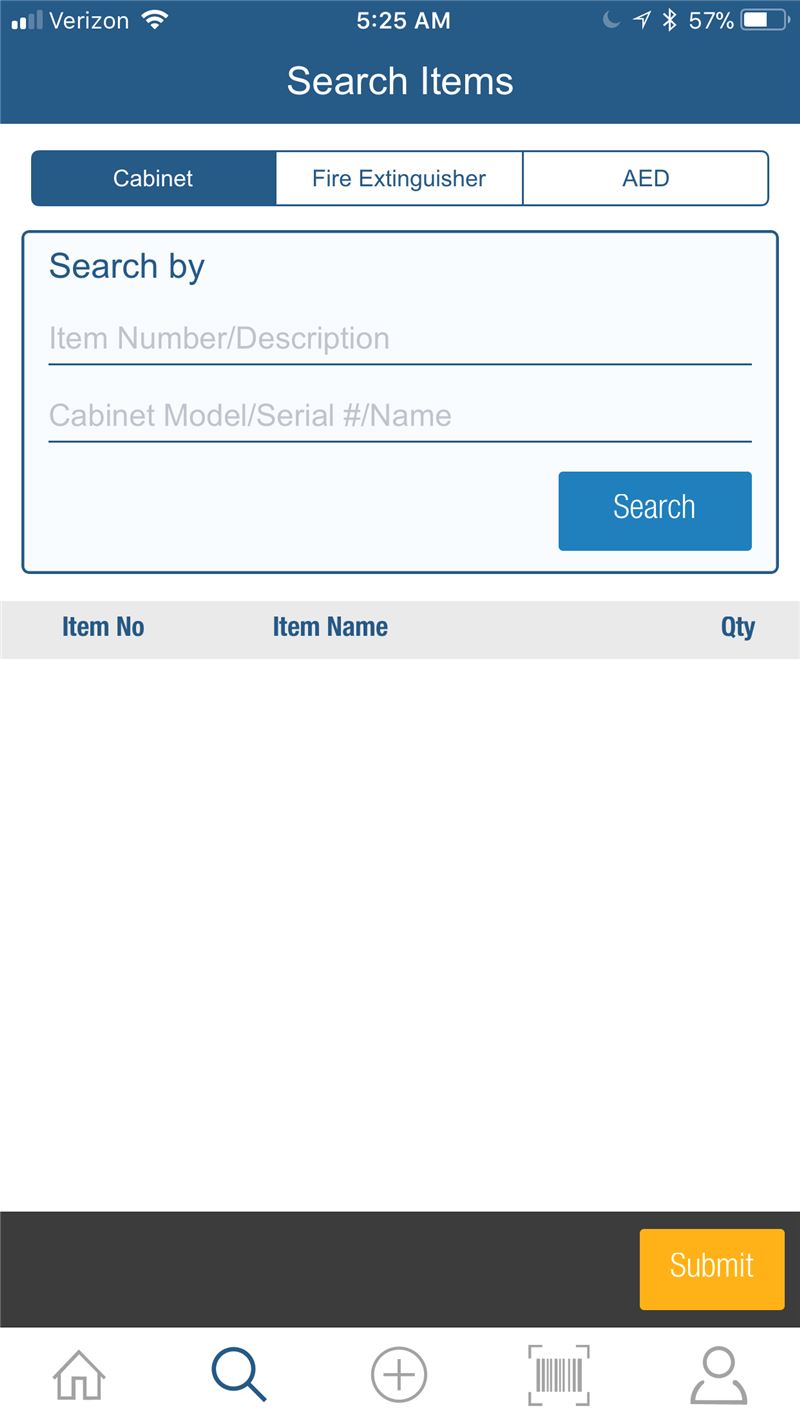Select the Cabinet segment
The width and height of the screenshot is (800, 1422).
[154, 178]
